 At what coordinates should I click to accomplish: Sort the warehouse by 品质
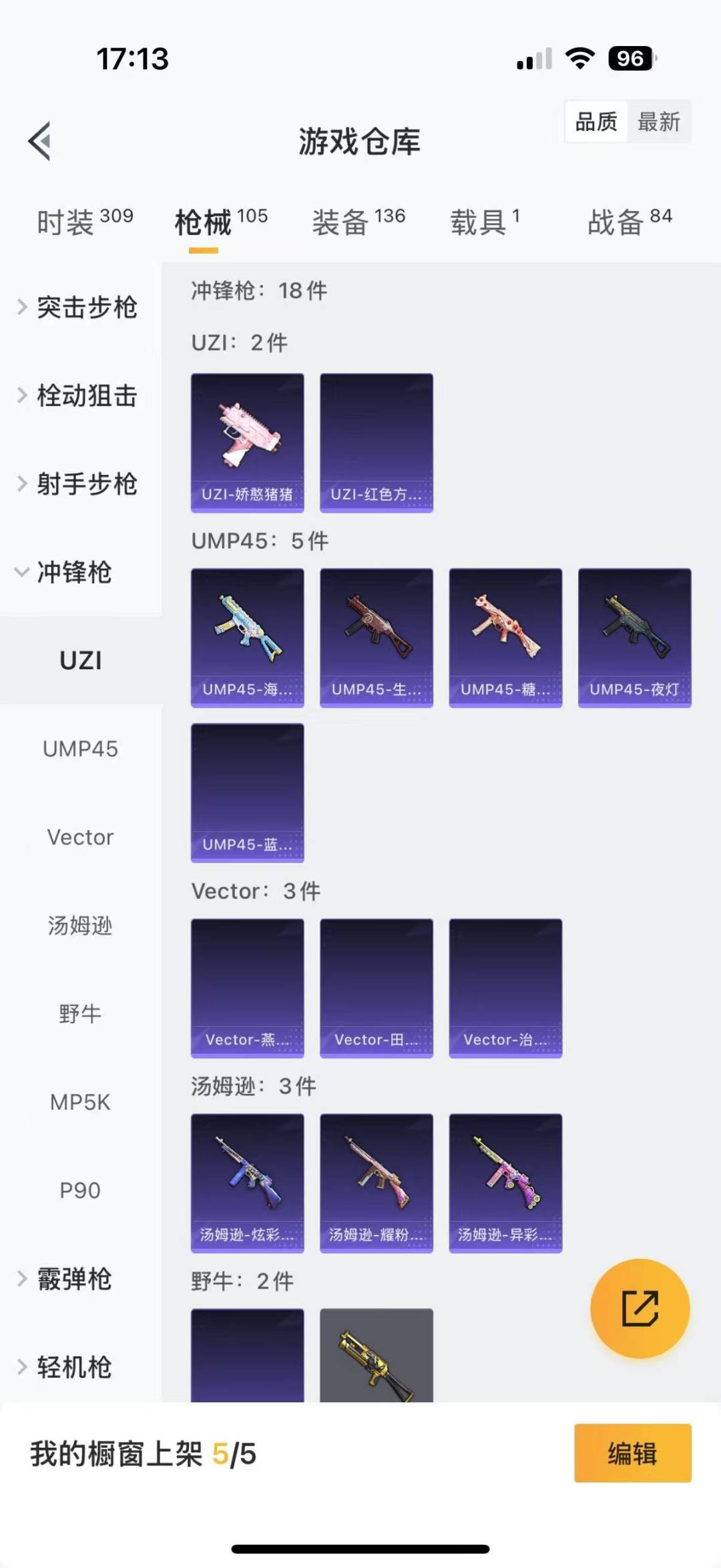pyautogui.click(x=596, y=122)
